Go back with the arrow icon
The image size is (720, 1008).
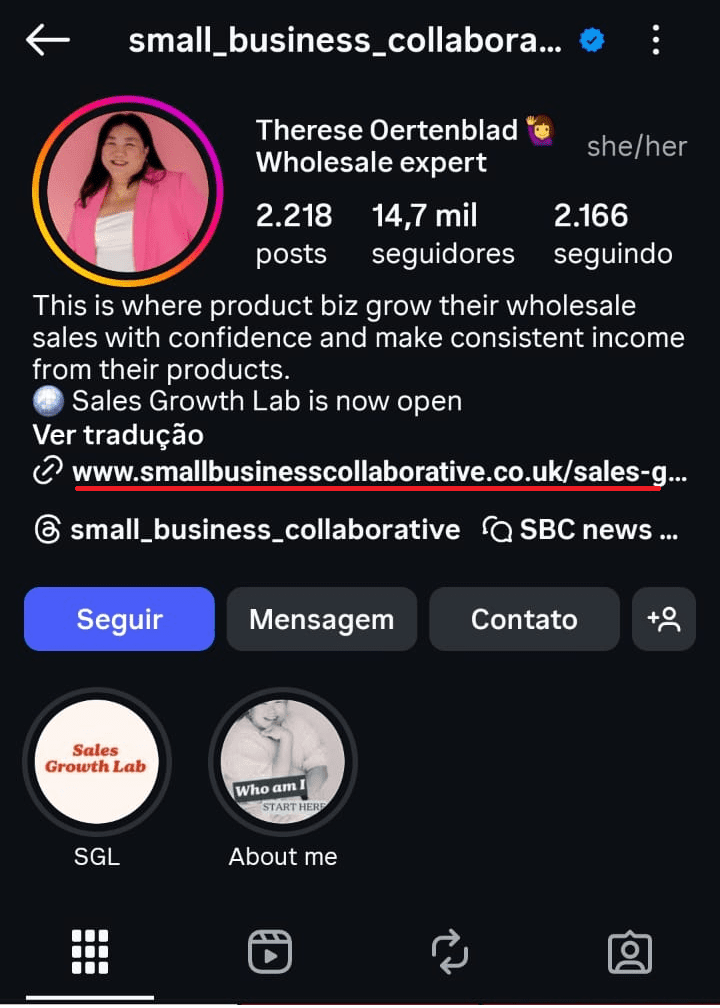(48, 40)
